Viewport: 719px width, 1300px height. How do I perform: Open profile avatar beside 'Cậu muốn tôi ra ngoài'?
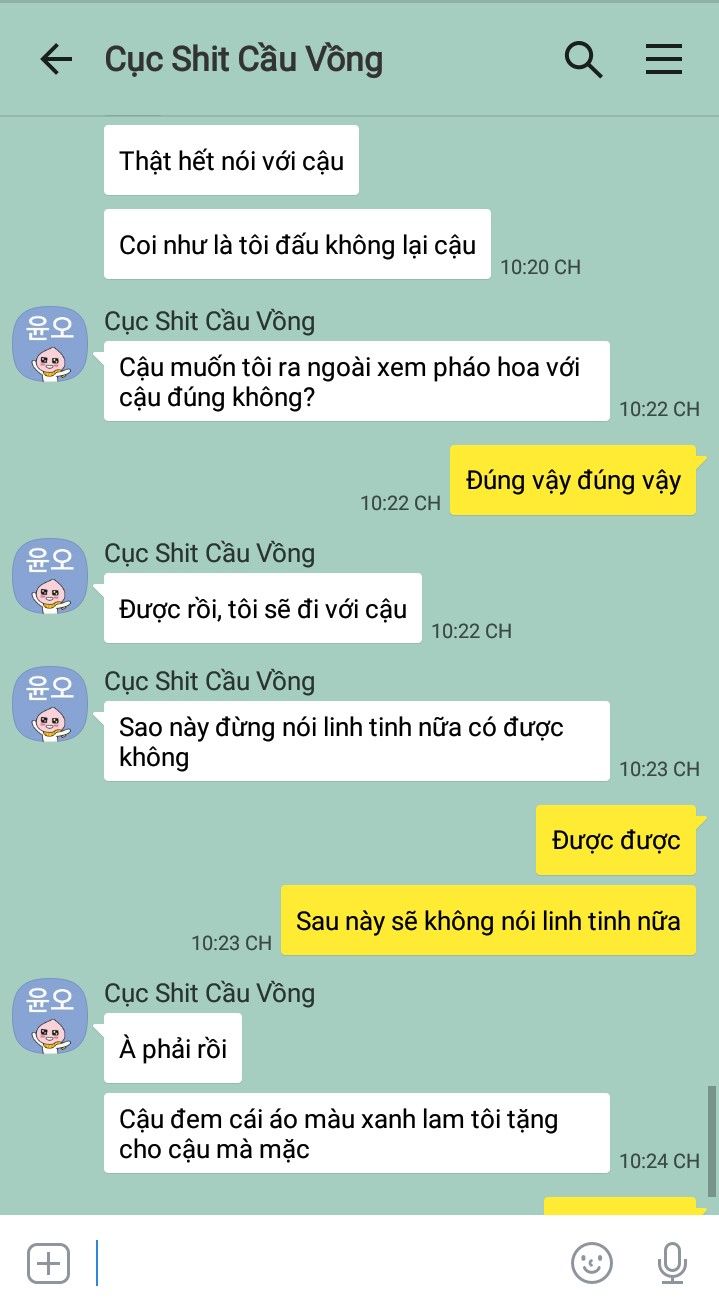[x=50, y=345]
